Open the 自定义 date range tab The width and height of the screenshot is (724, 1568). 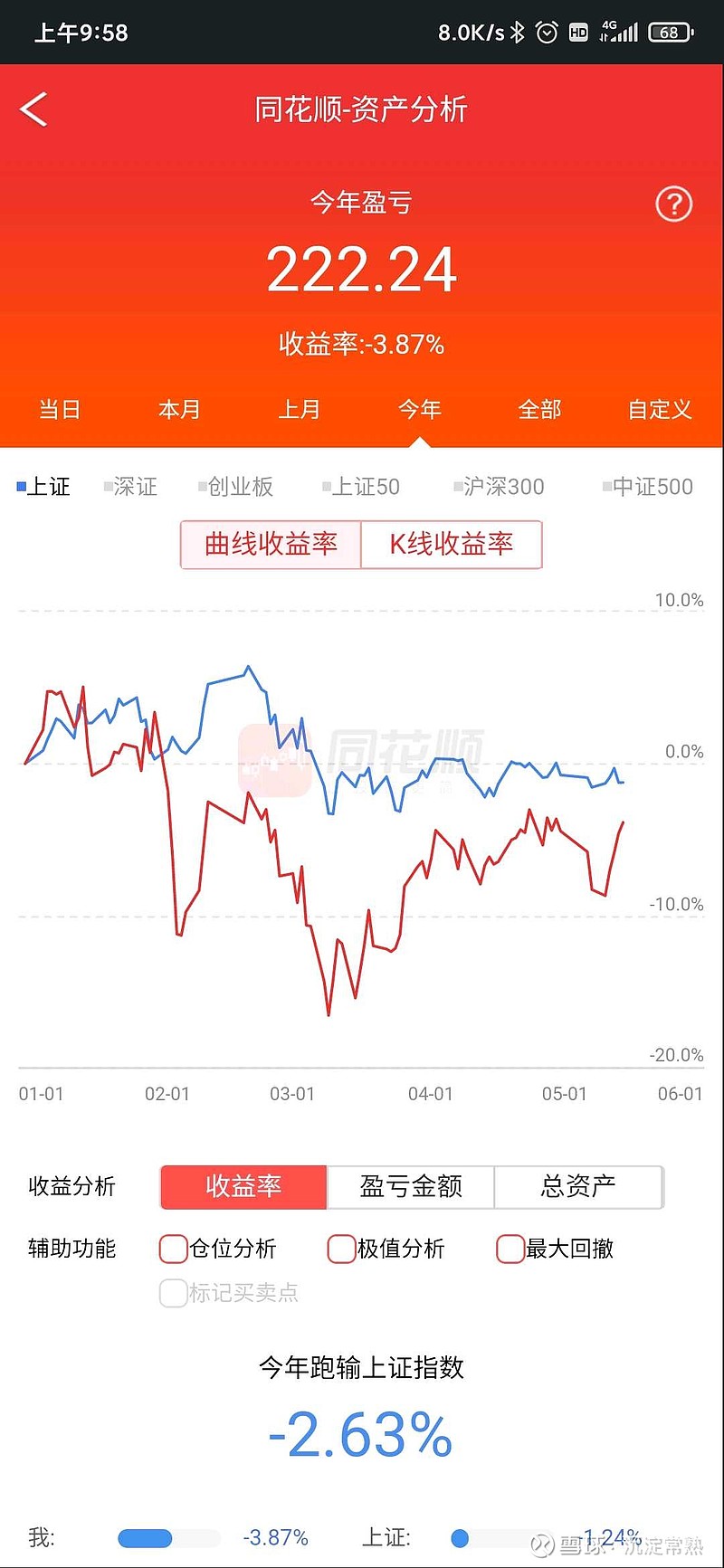(660, 410)
